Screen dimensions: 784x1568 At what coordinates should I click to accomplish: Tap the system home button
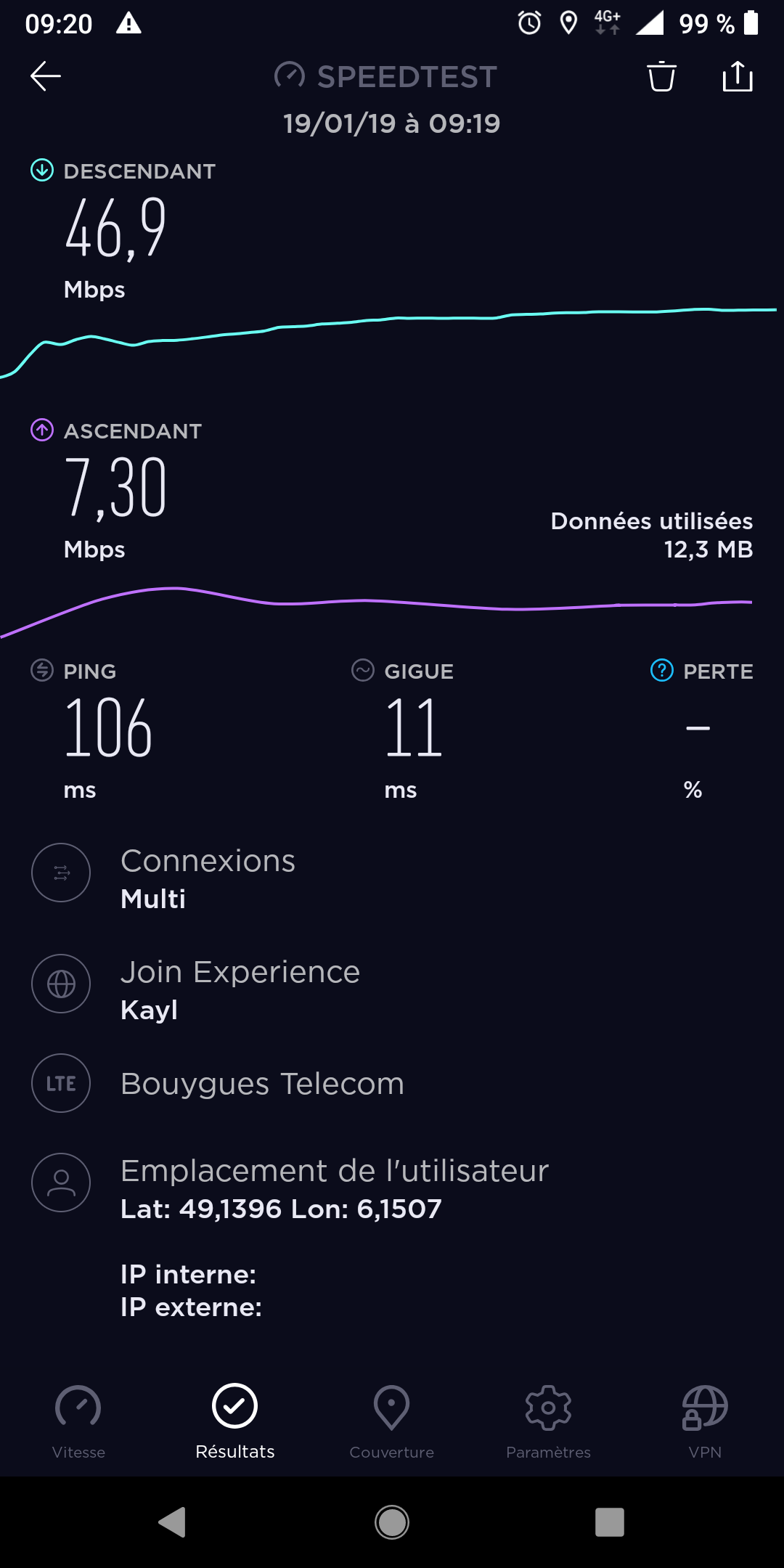coord(392,1522)
